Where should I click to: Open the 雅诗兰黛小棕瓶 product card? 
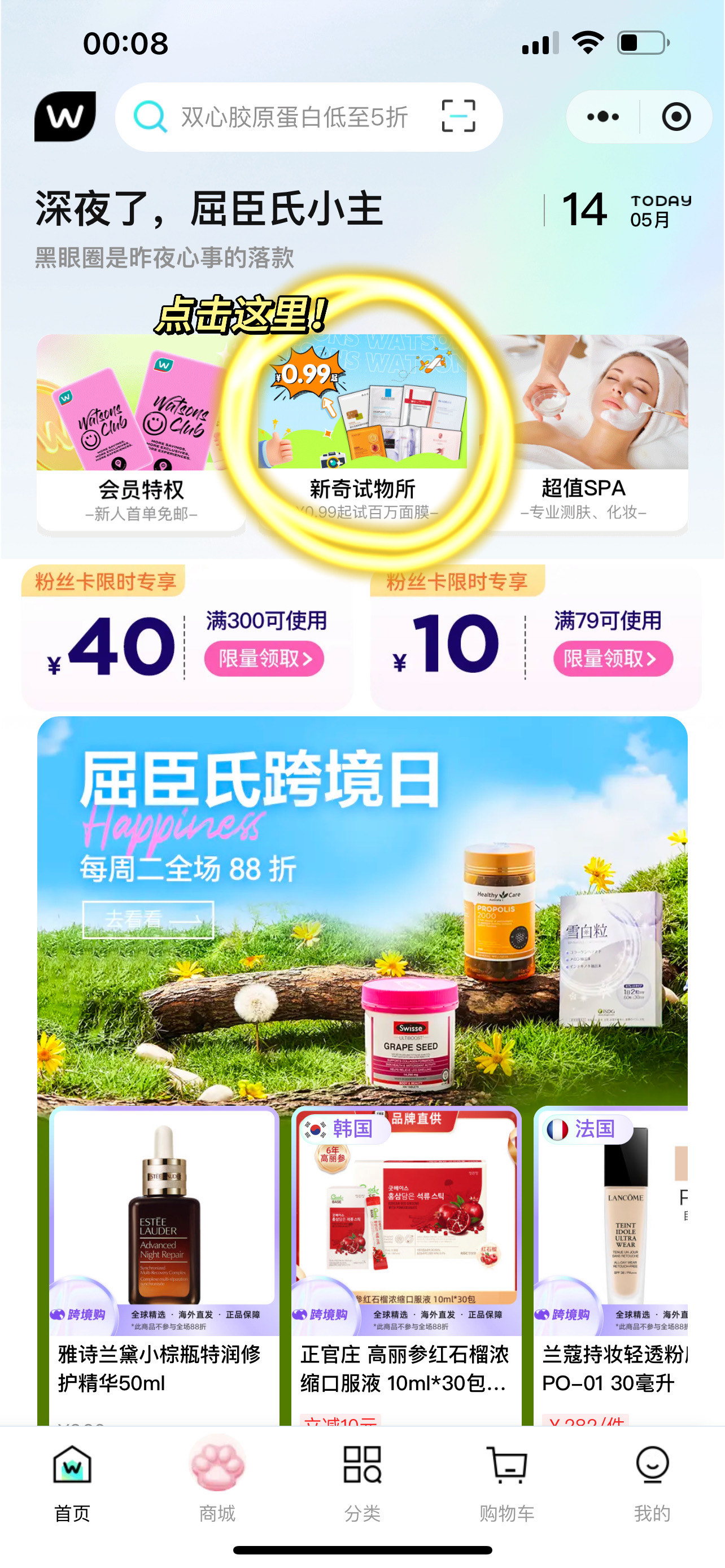164,1266
